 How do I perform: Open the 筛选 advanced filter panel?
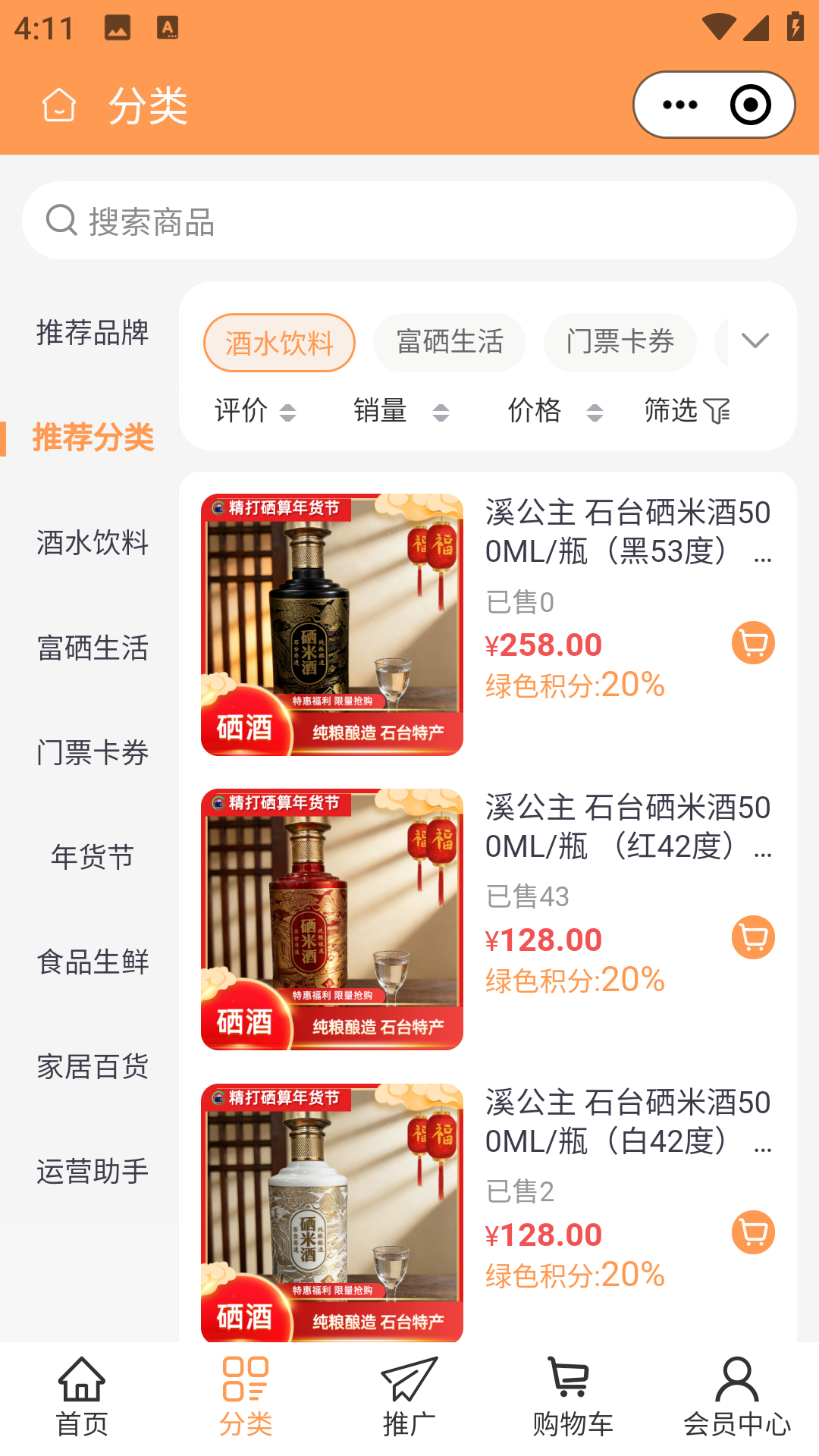[x=685, y=411]
